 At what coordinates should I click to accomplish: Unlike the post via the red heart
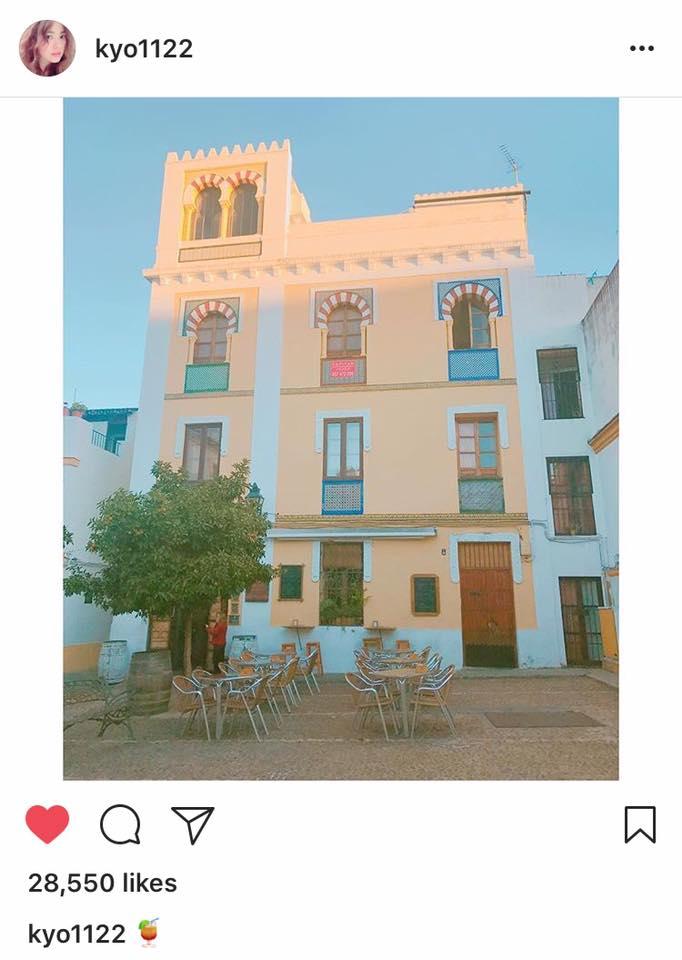(x=47, y=825)
